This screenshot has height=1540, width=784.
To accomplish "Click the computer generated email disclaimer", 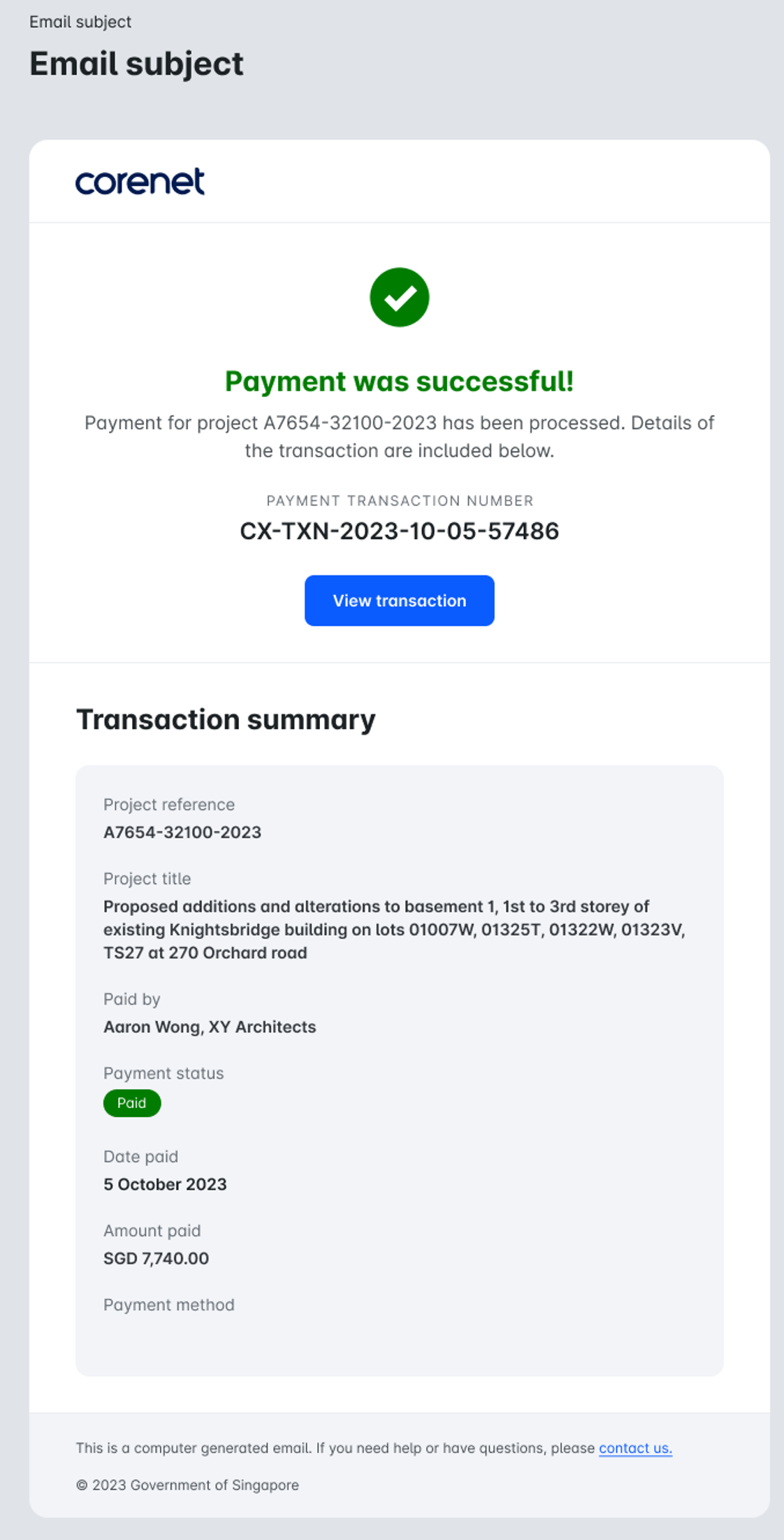I will pos(335,1448).
